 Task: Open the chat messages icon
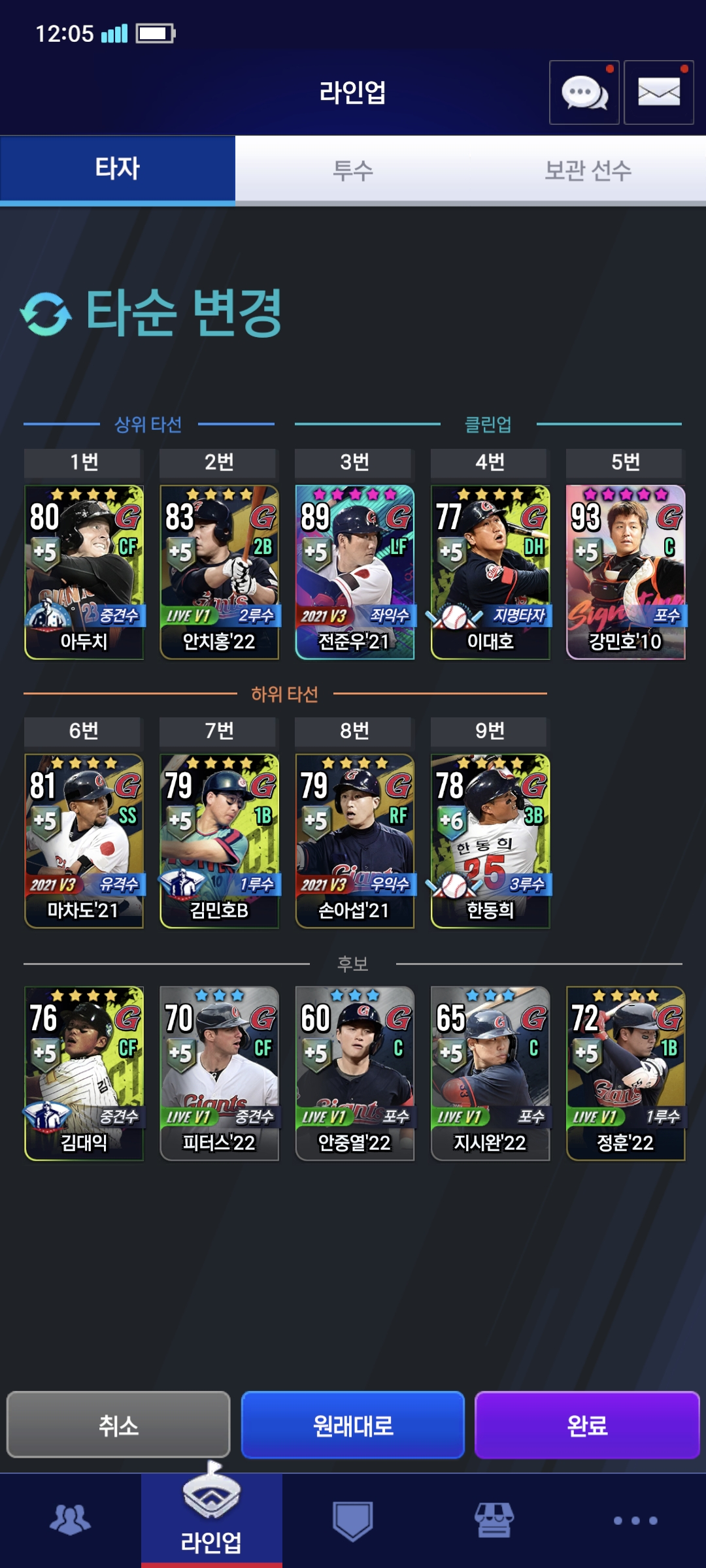tap(584, 92)
